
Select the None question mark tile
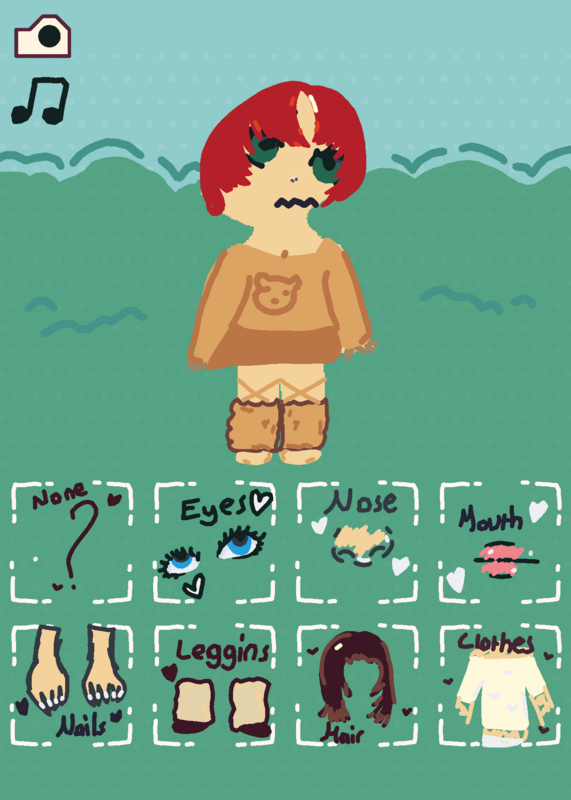pos(71,542)
